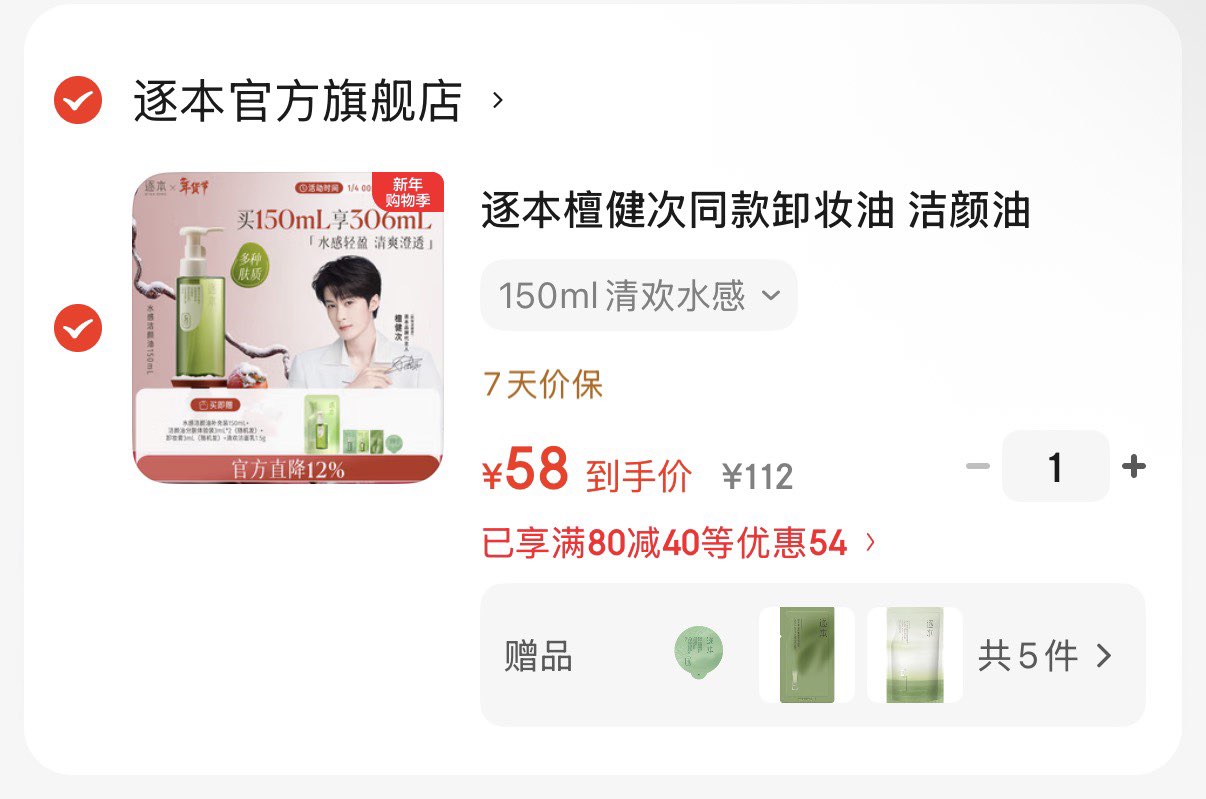
Task: Open the 卸妆油 product image
Action: 288,327
